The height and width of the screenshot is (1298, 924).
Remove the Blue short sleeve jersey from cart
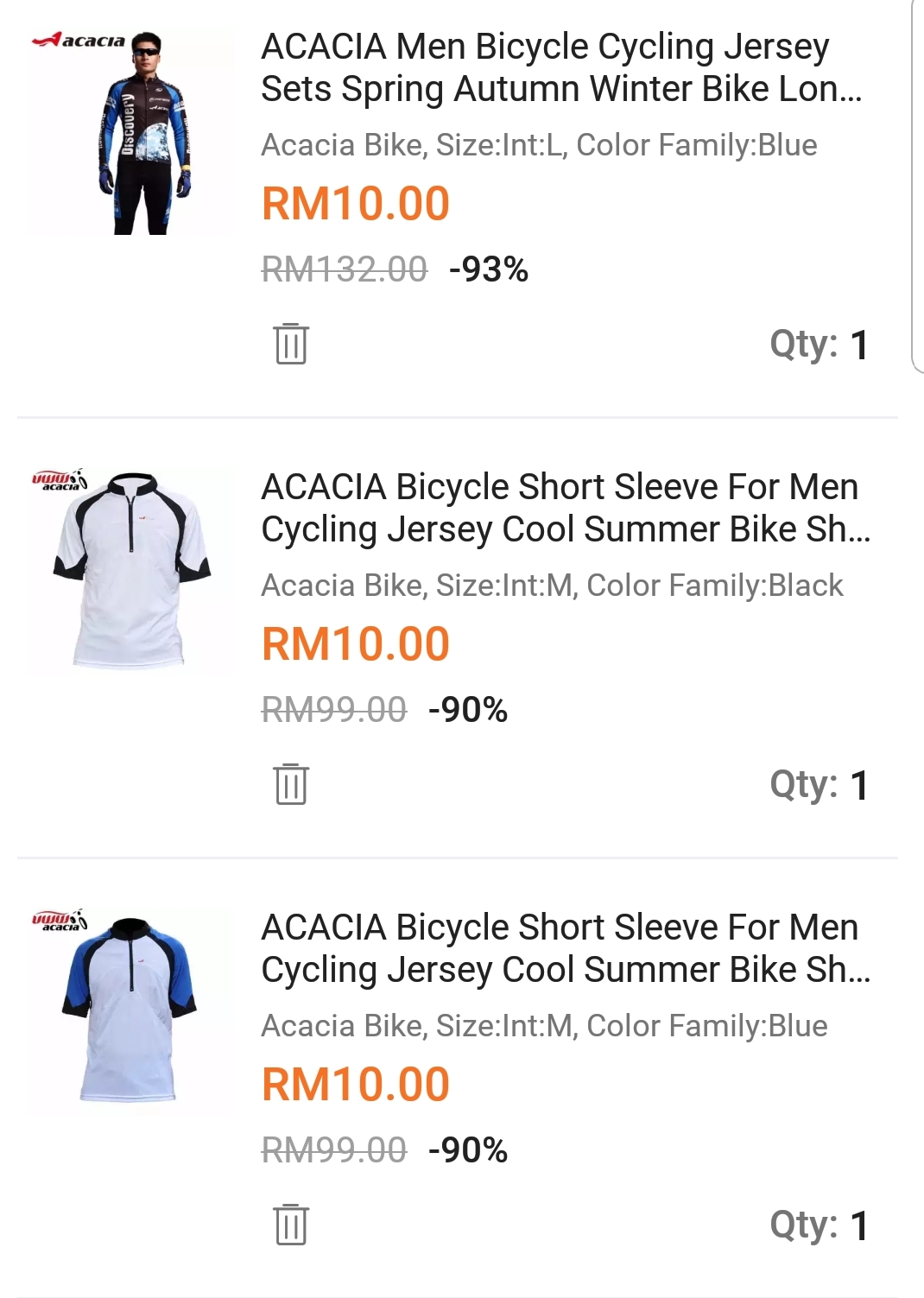(x=291, y=1225)
